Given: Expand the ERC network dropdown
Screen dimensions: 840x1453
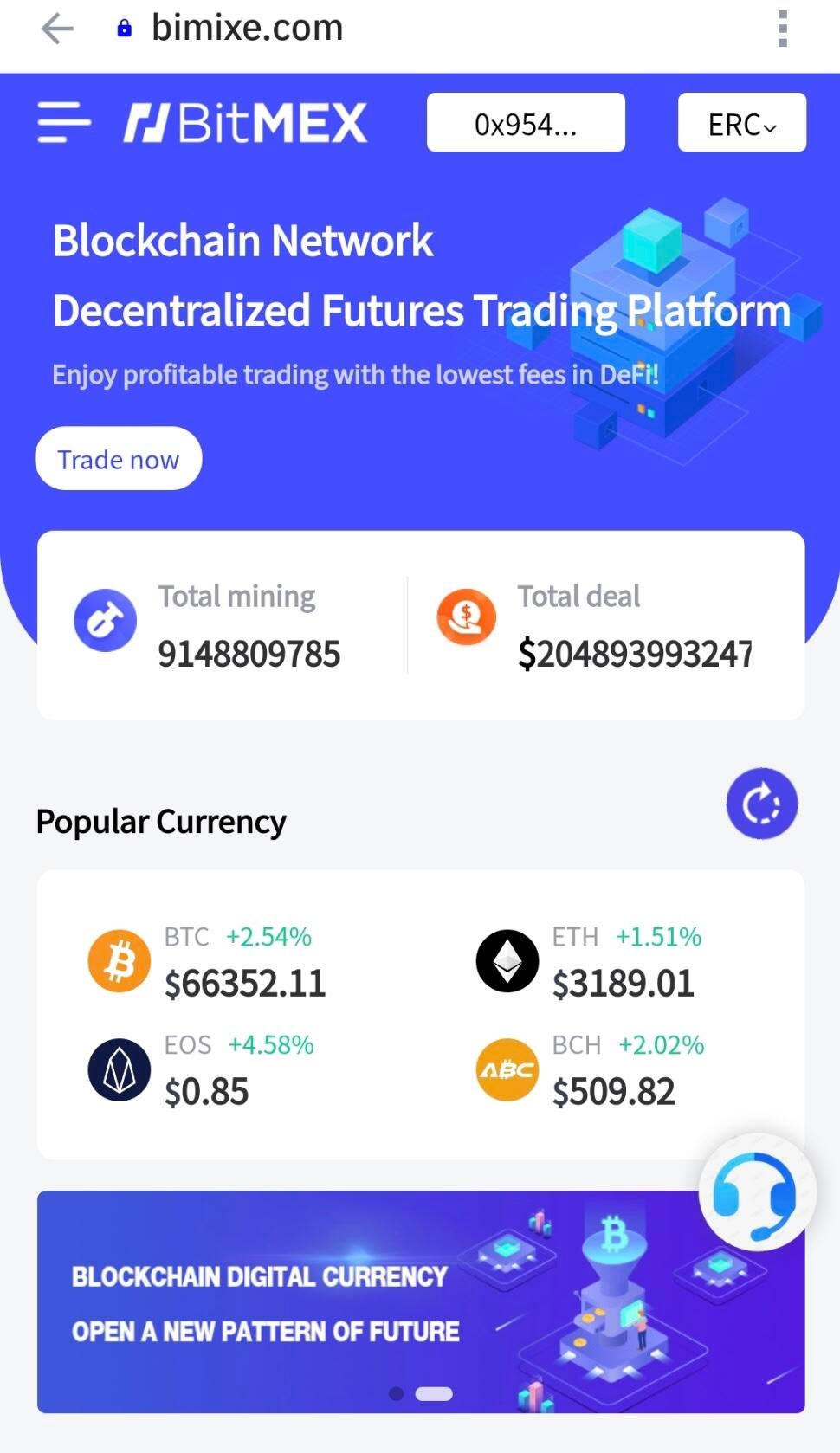Looking at the screenshot, I should (741, 123).
